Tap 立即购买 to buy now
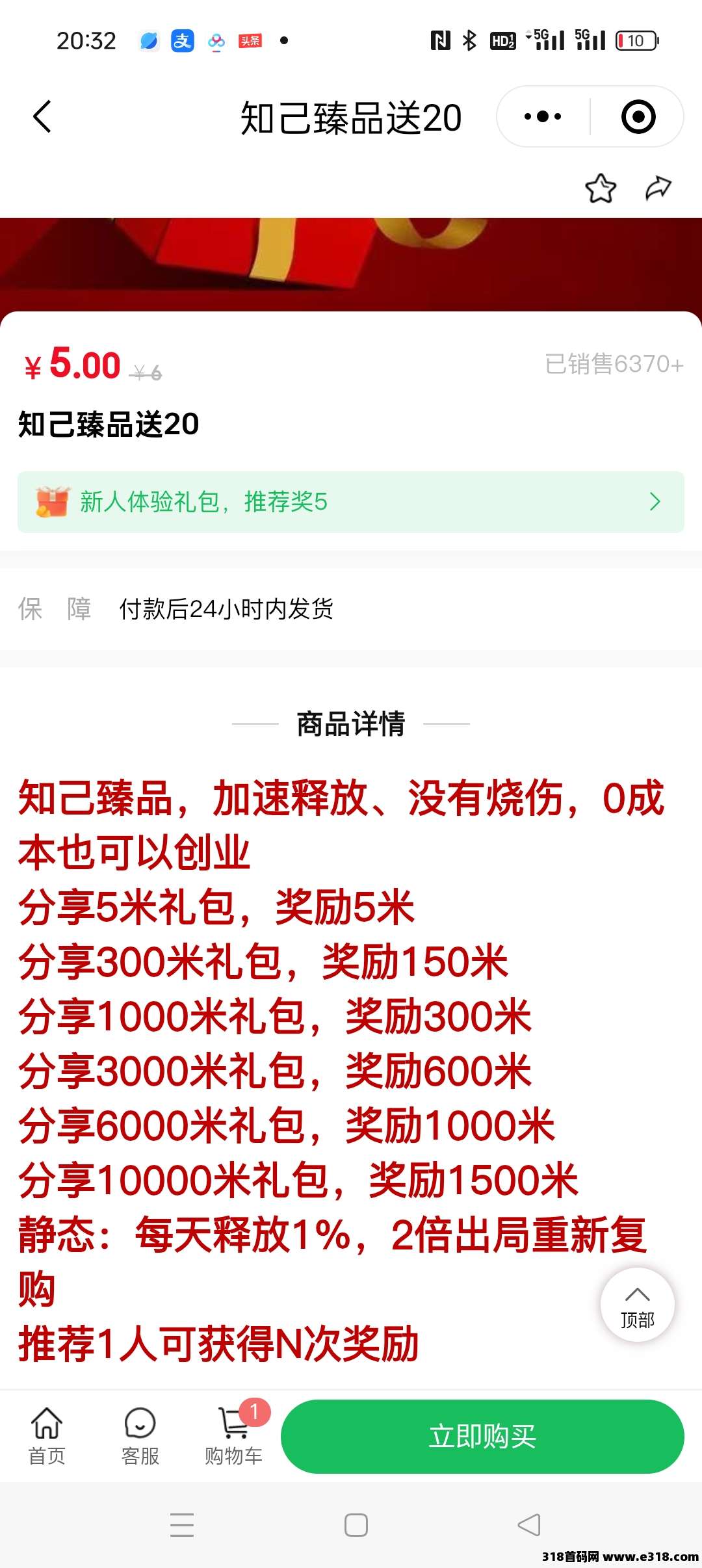This screenshot has width=702, height=1568. [482, 1436]
